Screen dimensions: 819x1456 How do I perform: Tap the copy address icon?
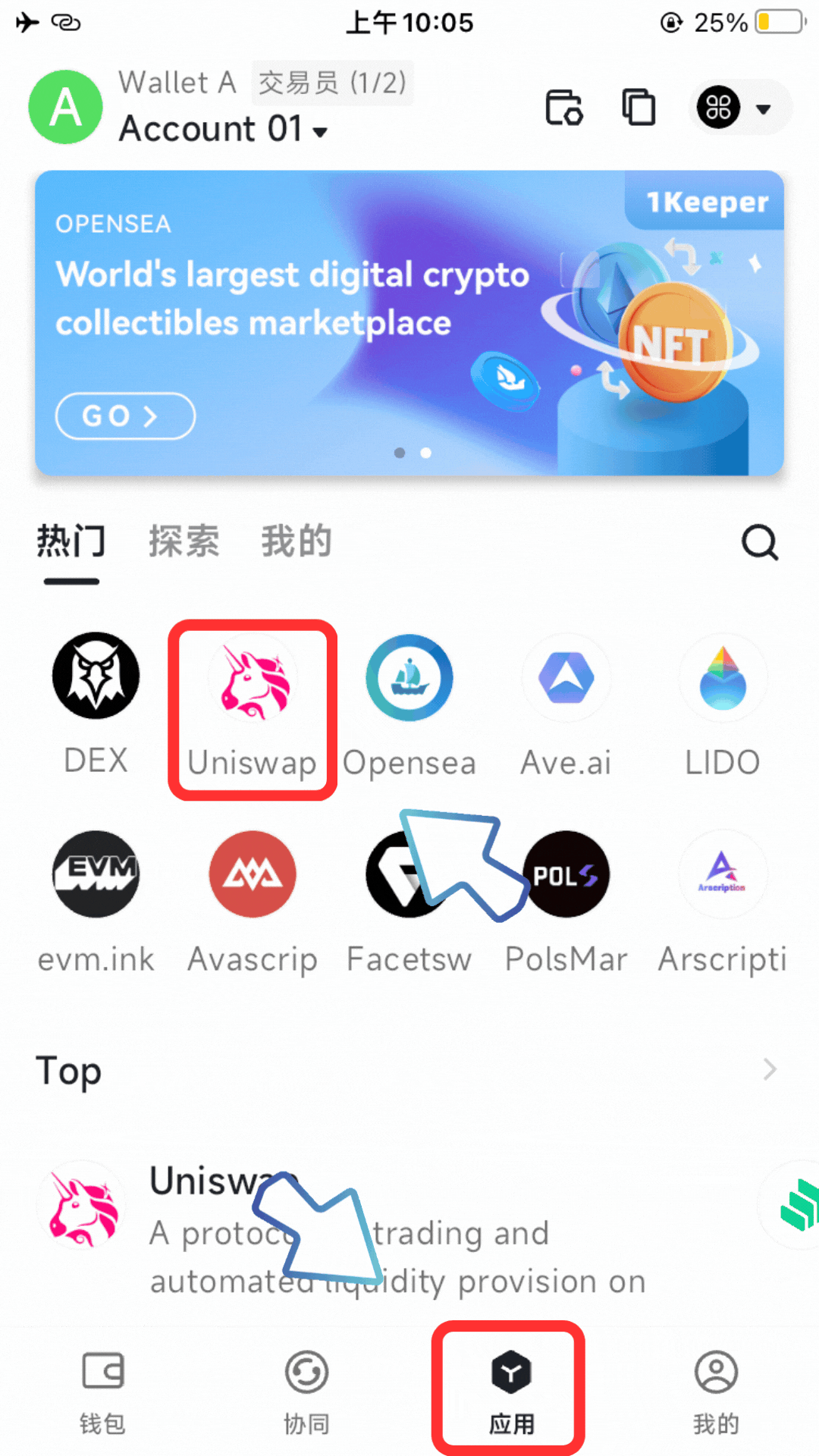click(x=639, y=107)
